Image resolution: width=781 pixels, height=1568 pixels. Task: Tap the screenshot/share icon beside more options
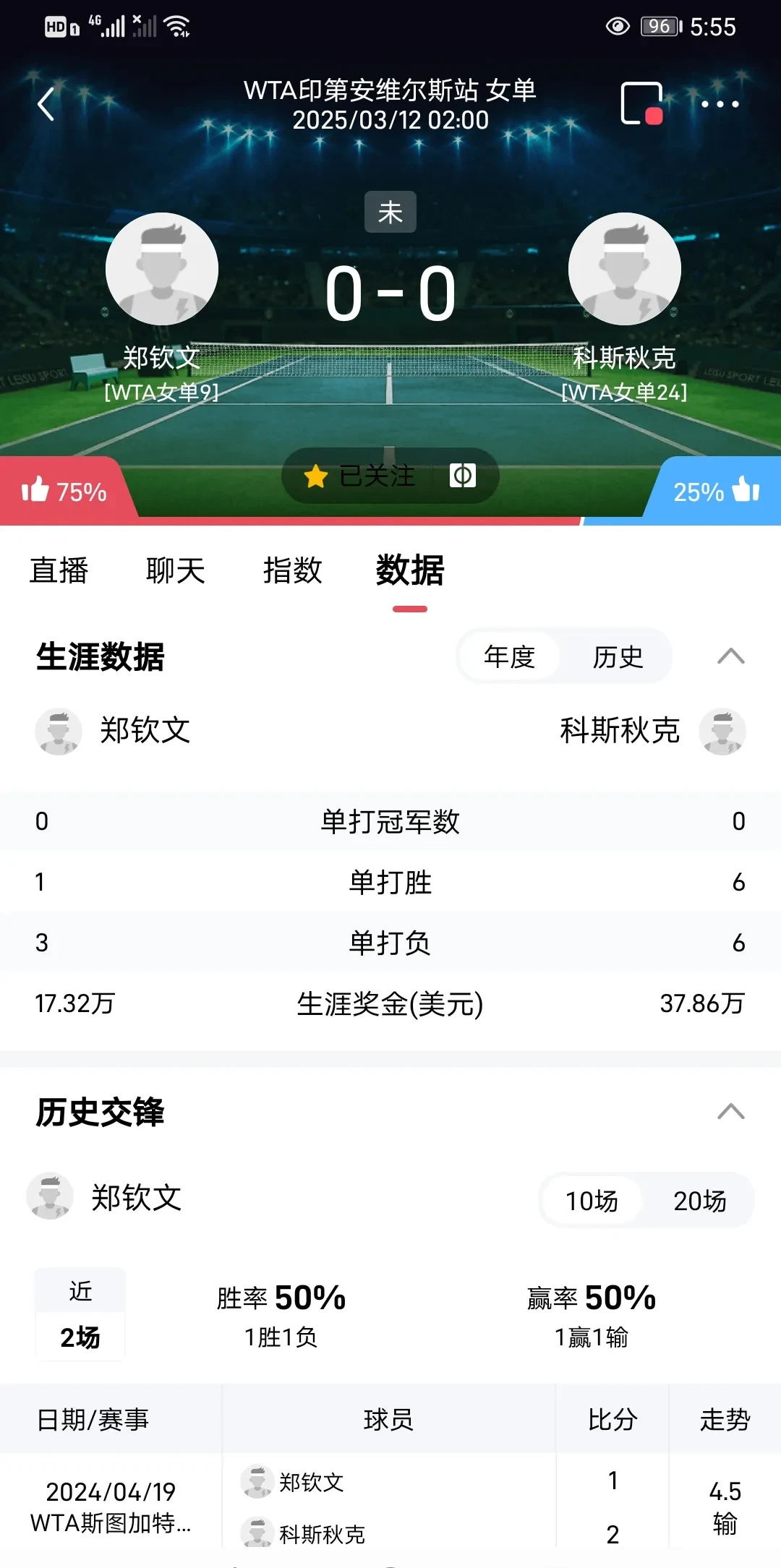(644, 103)
